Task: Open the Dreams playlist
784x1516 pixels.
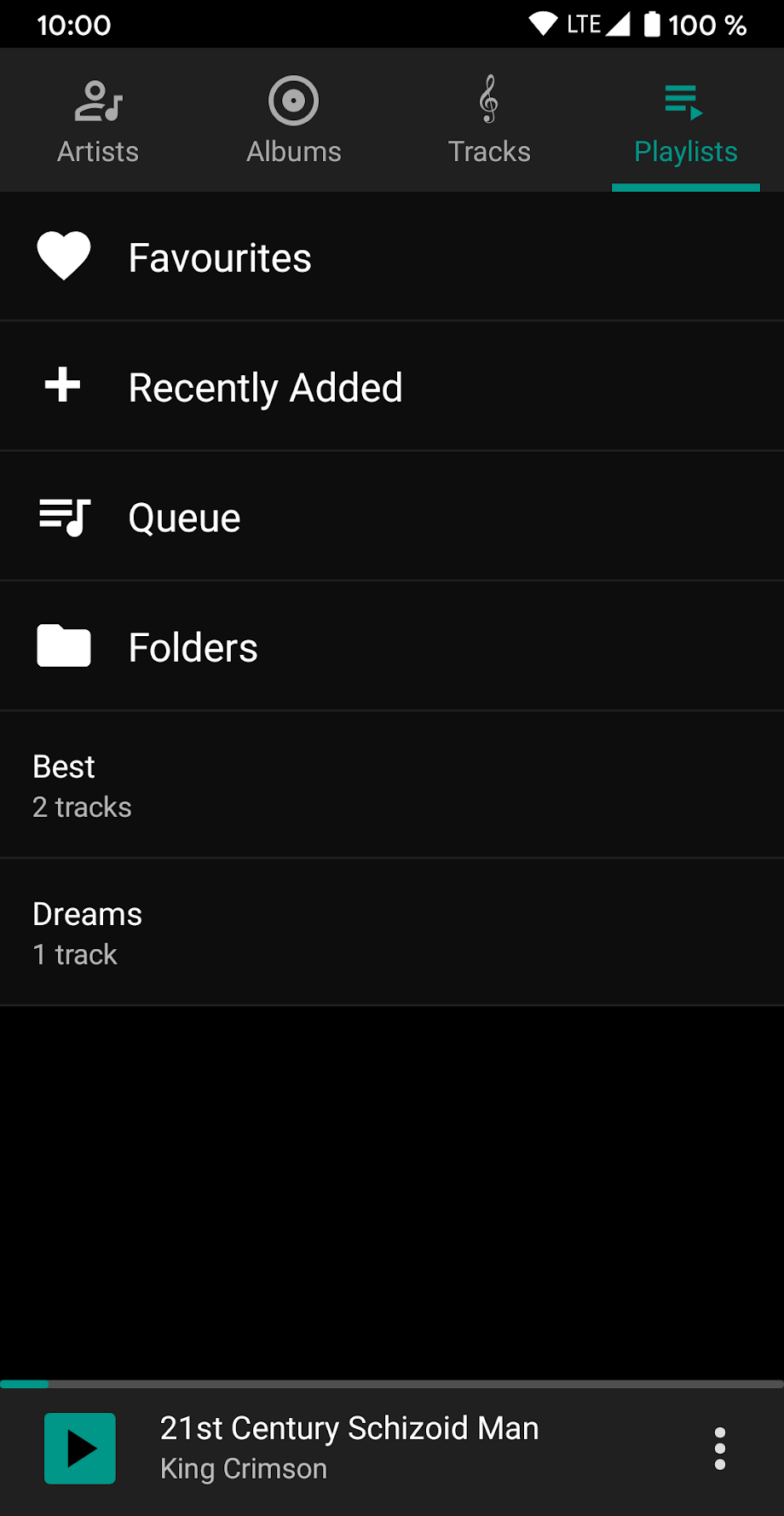Action: click(392, 933)
